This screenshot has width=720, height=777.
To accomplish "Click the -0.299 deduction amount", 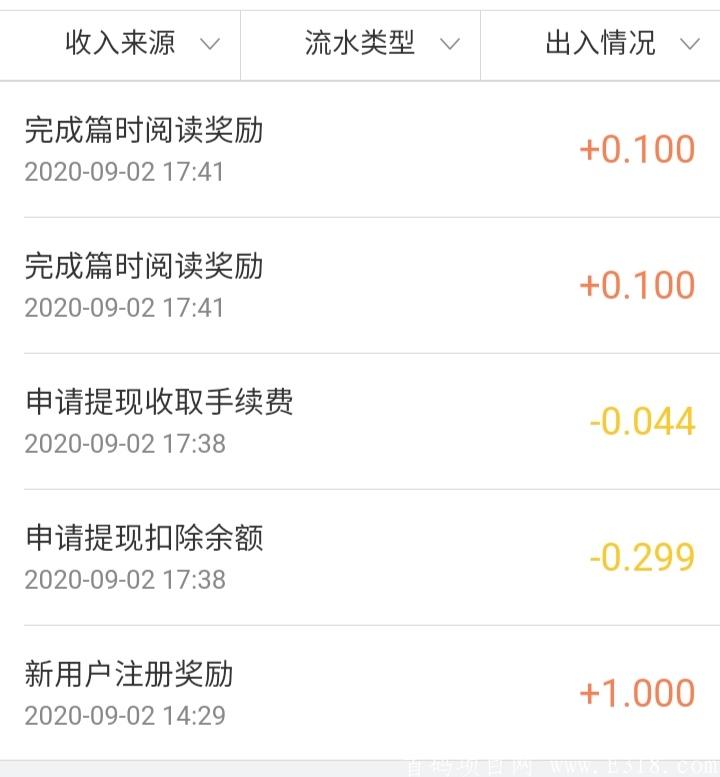I will point(643,555).
